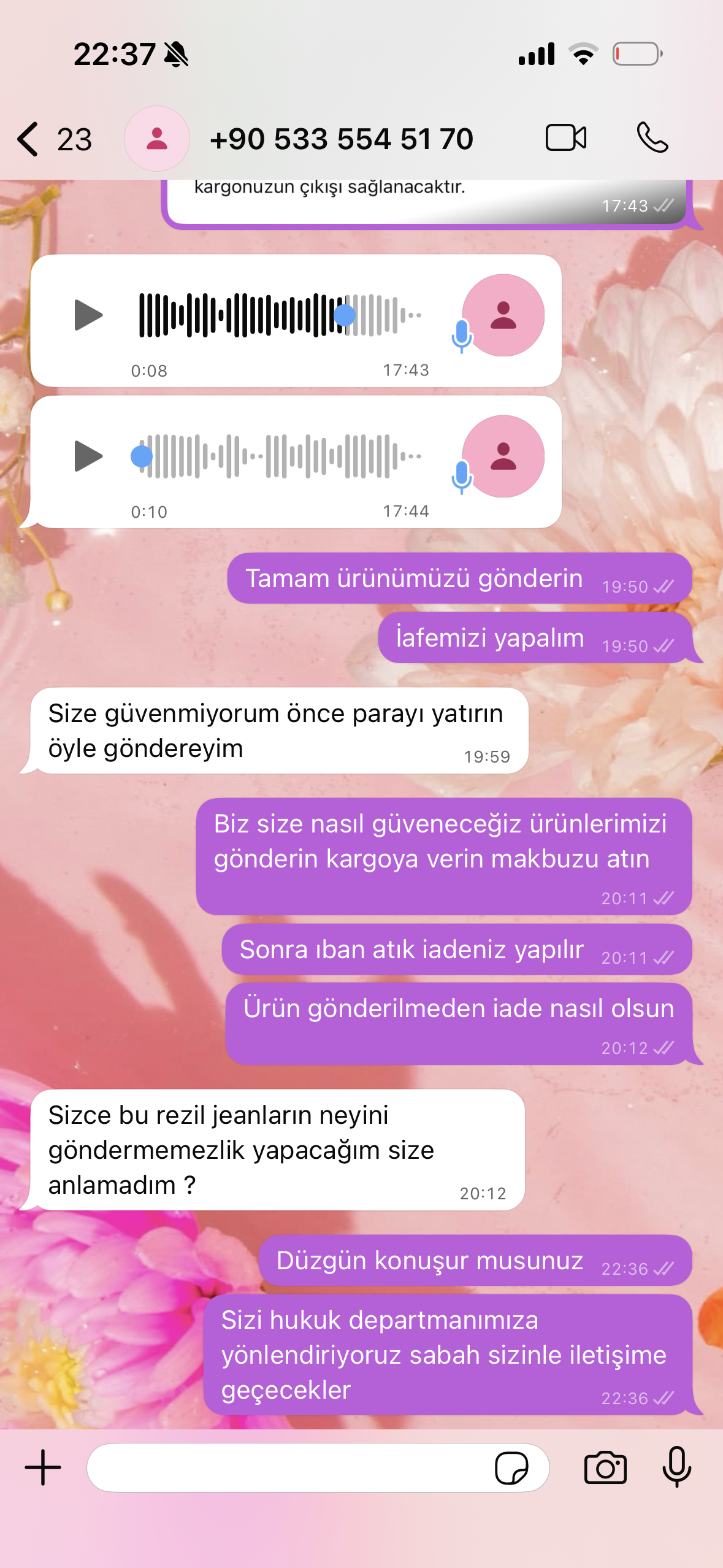723x1568 pixels.
Task: Play the 0:10 voice message
Action: coord(88,456)
